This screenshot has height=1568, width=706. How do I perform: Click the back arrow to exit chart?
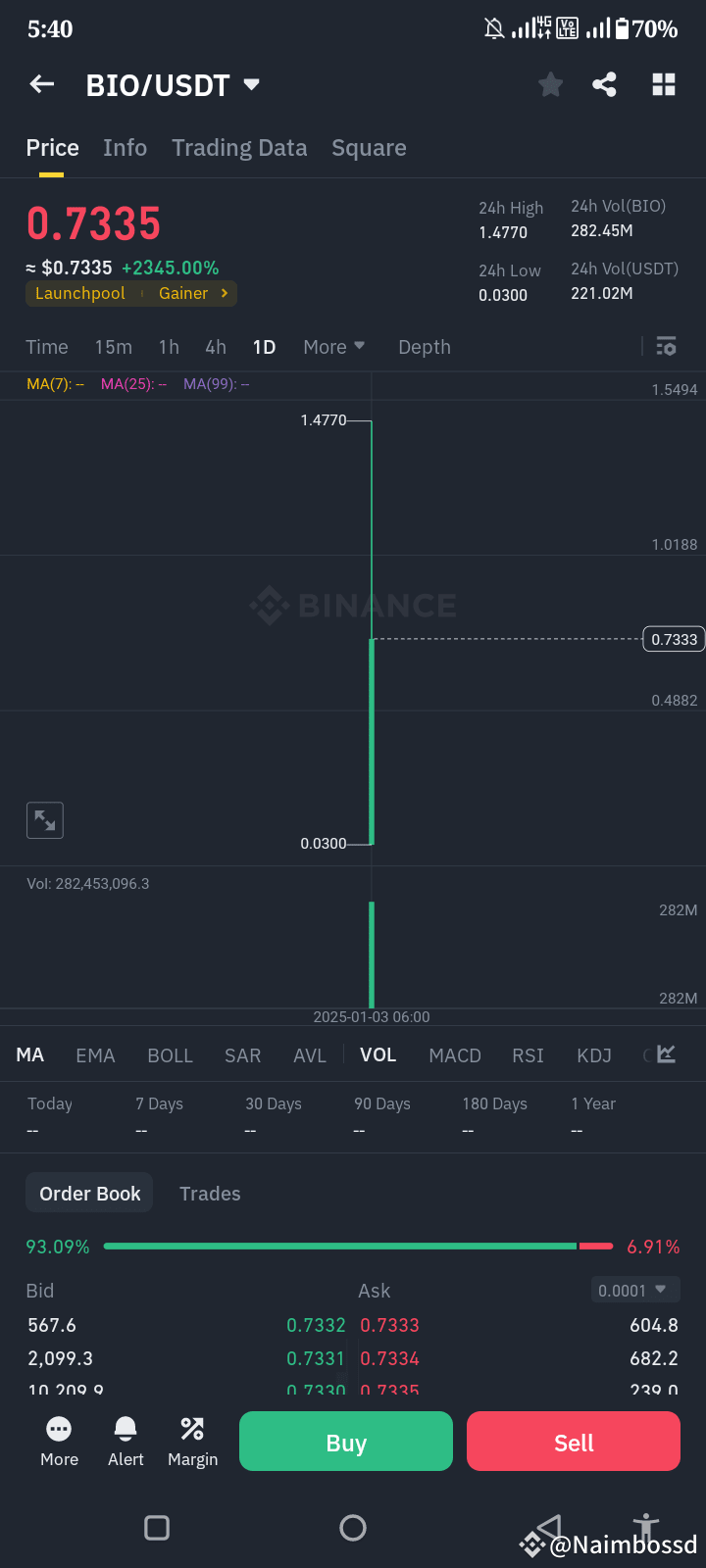[41, 84]
